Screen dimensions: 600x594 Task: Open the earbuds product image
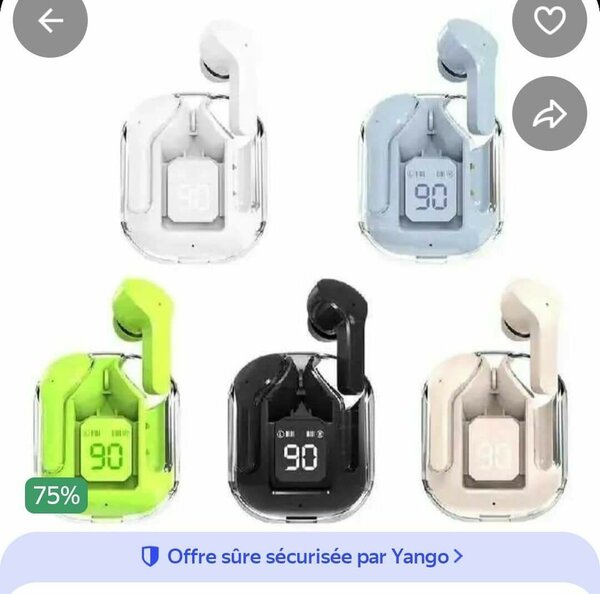tap(300, 270)
